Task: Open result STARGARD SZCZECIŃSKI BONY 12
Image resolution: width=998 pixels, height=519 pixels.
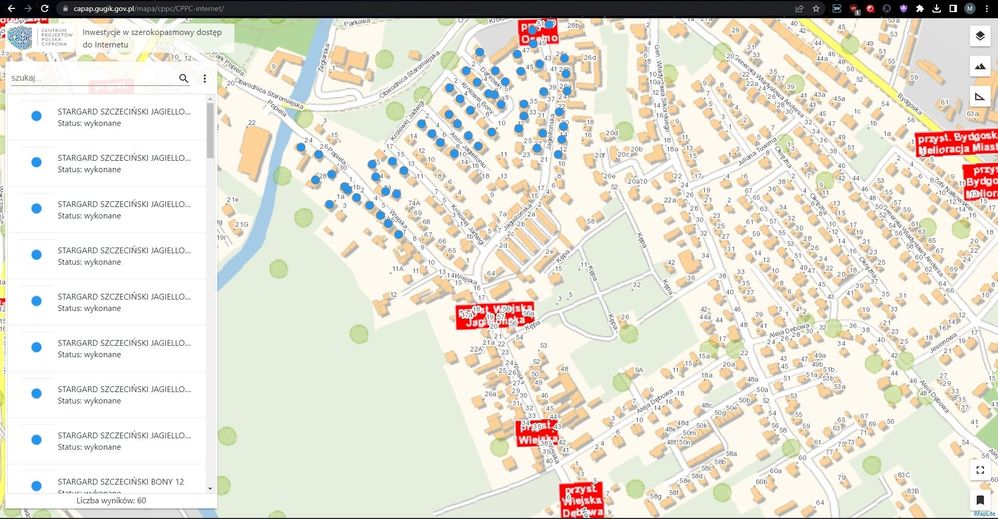Action: 120,481
